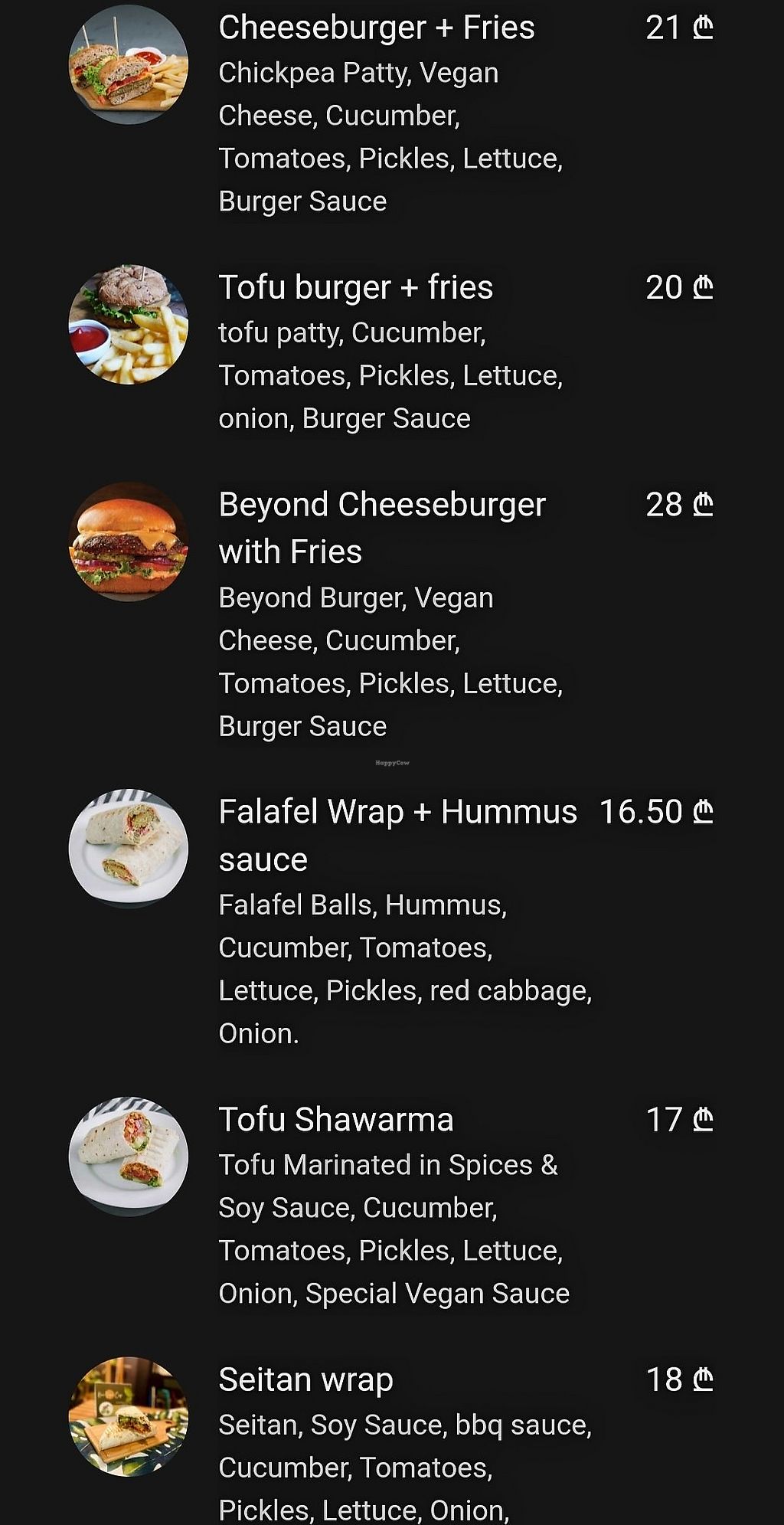Select the Tofu burger + fries dish
This screenshot has height=1525, width=784.
click(x=355, y=288)
